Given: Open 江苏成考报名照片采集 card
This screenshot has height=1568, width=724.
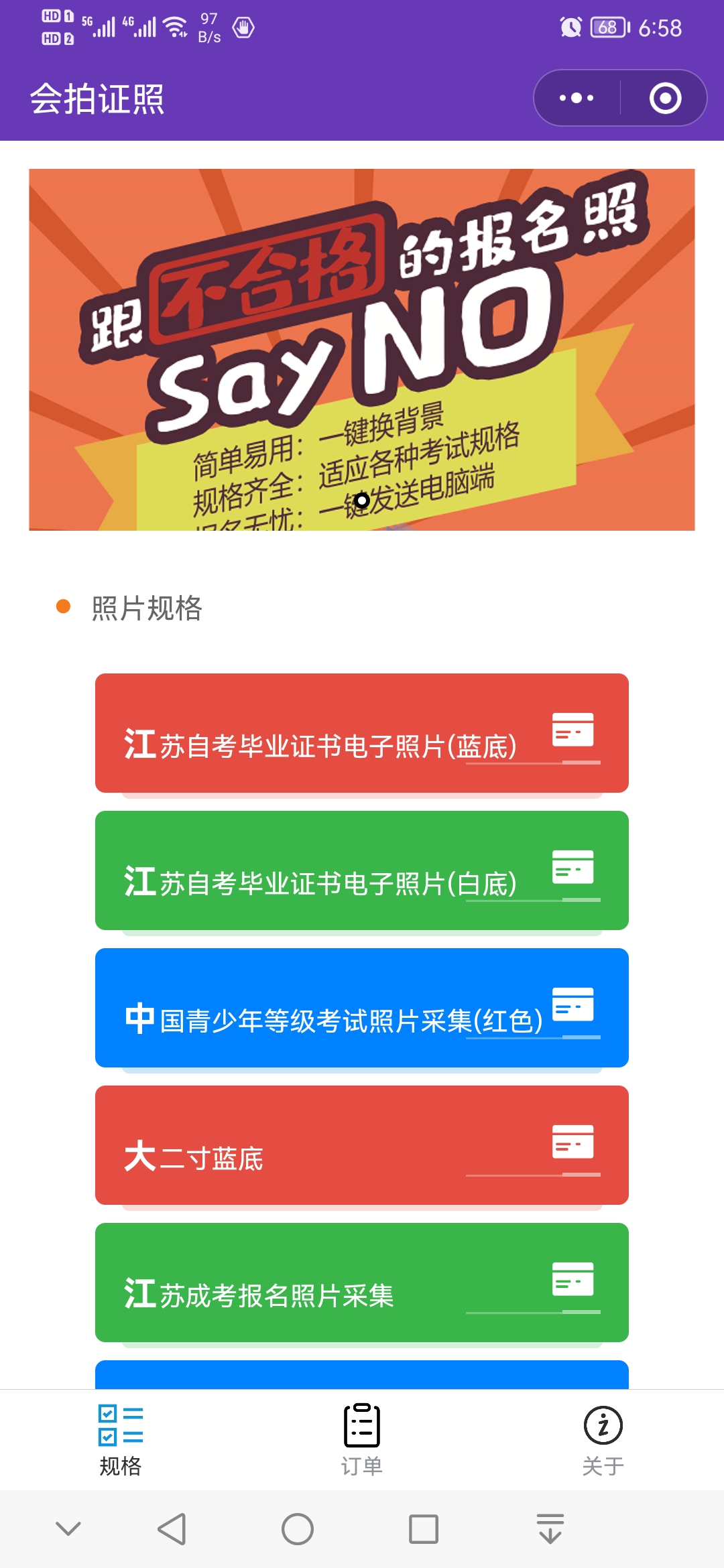Looking at the screenshot, I should point(362,1283).
